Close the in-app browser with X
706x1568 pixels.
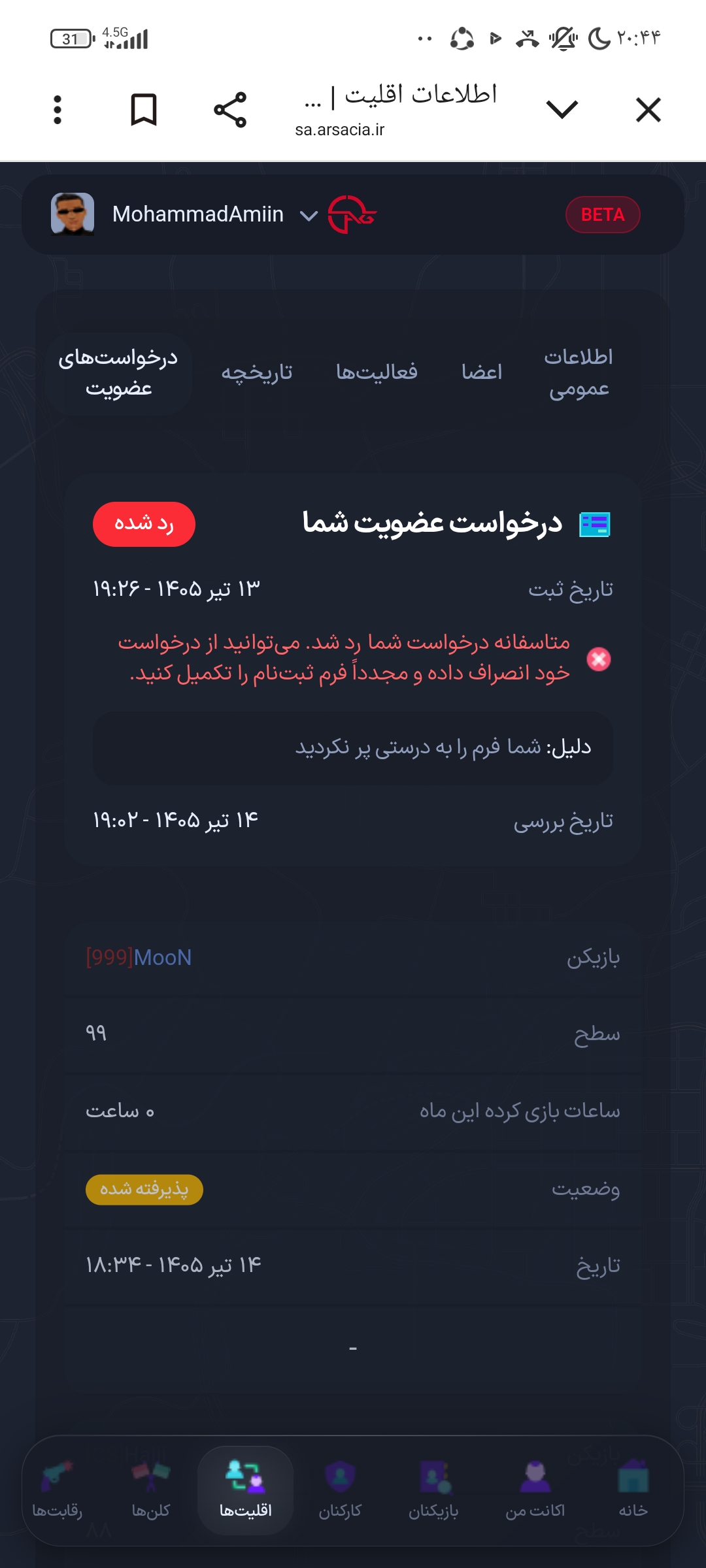648,110
